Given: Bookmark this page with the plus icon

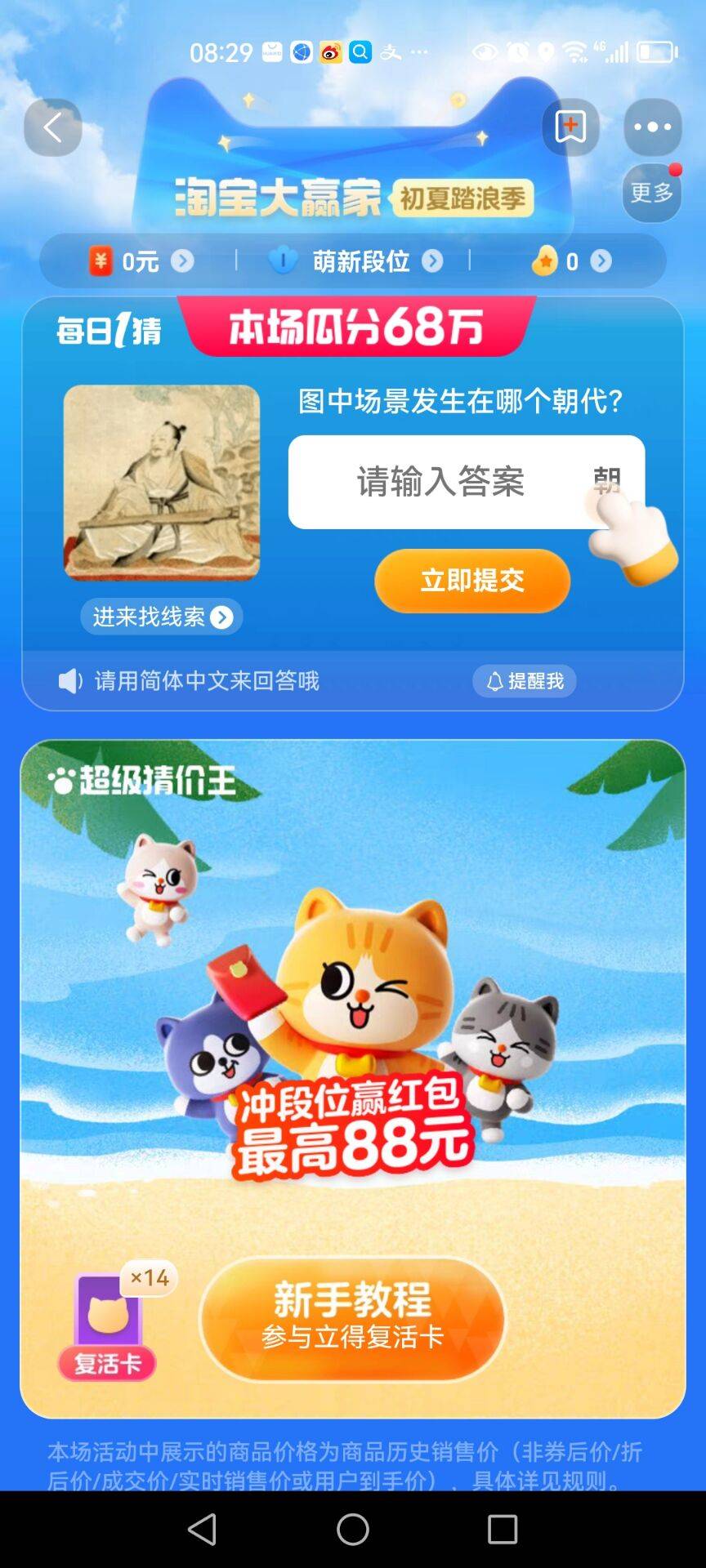Looking at the screenshot, I should tap(570, 127).
